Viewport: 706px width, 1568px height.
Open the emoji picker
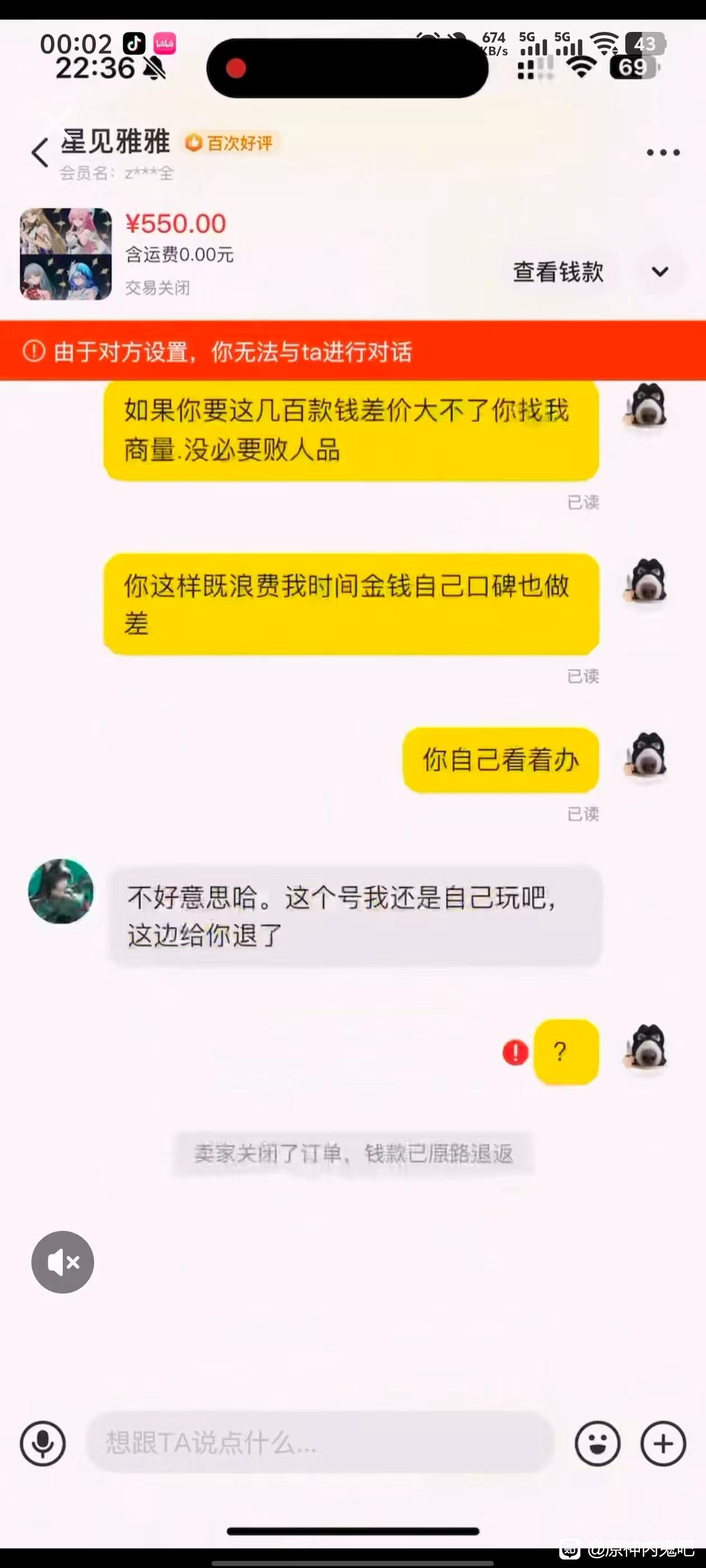tap(597, 1443)
